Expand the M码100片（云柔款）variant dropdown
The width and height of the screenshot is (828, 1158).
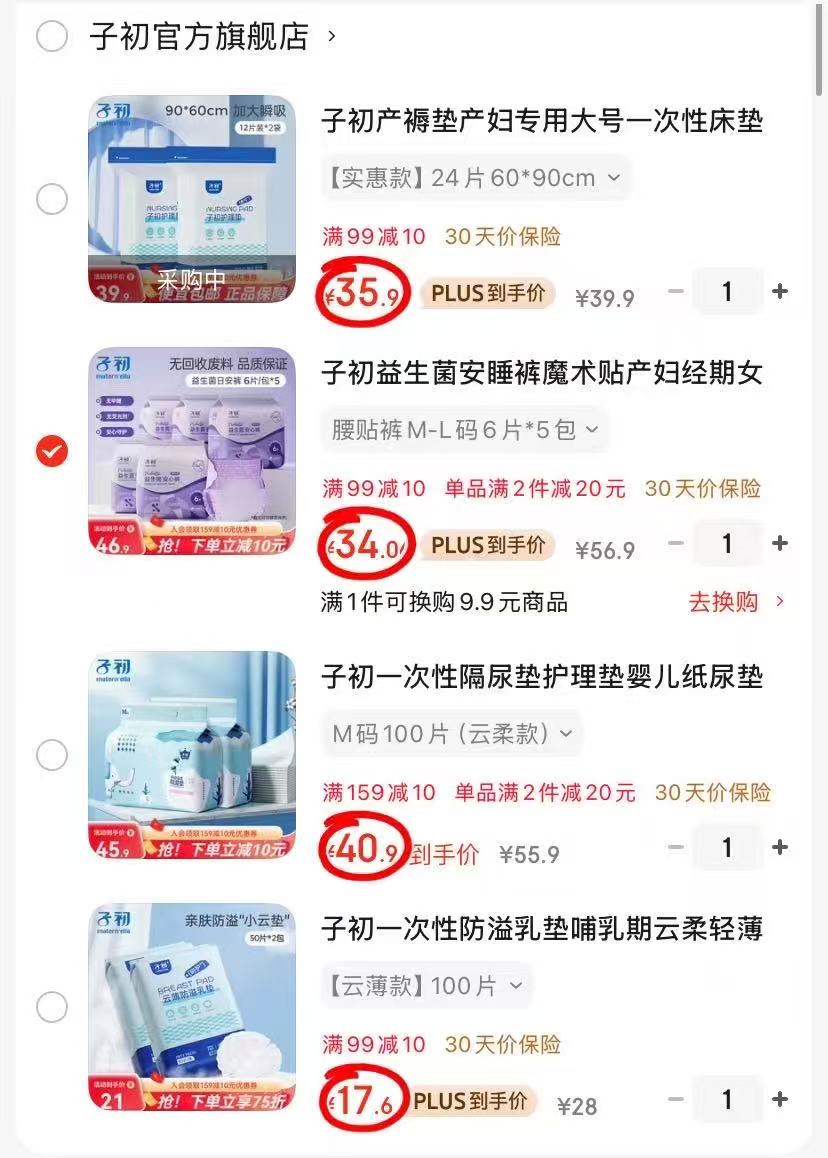(451, 733)
